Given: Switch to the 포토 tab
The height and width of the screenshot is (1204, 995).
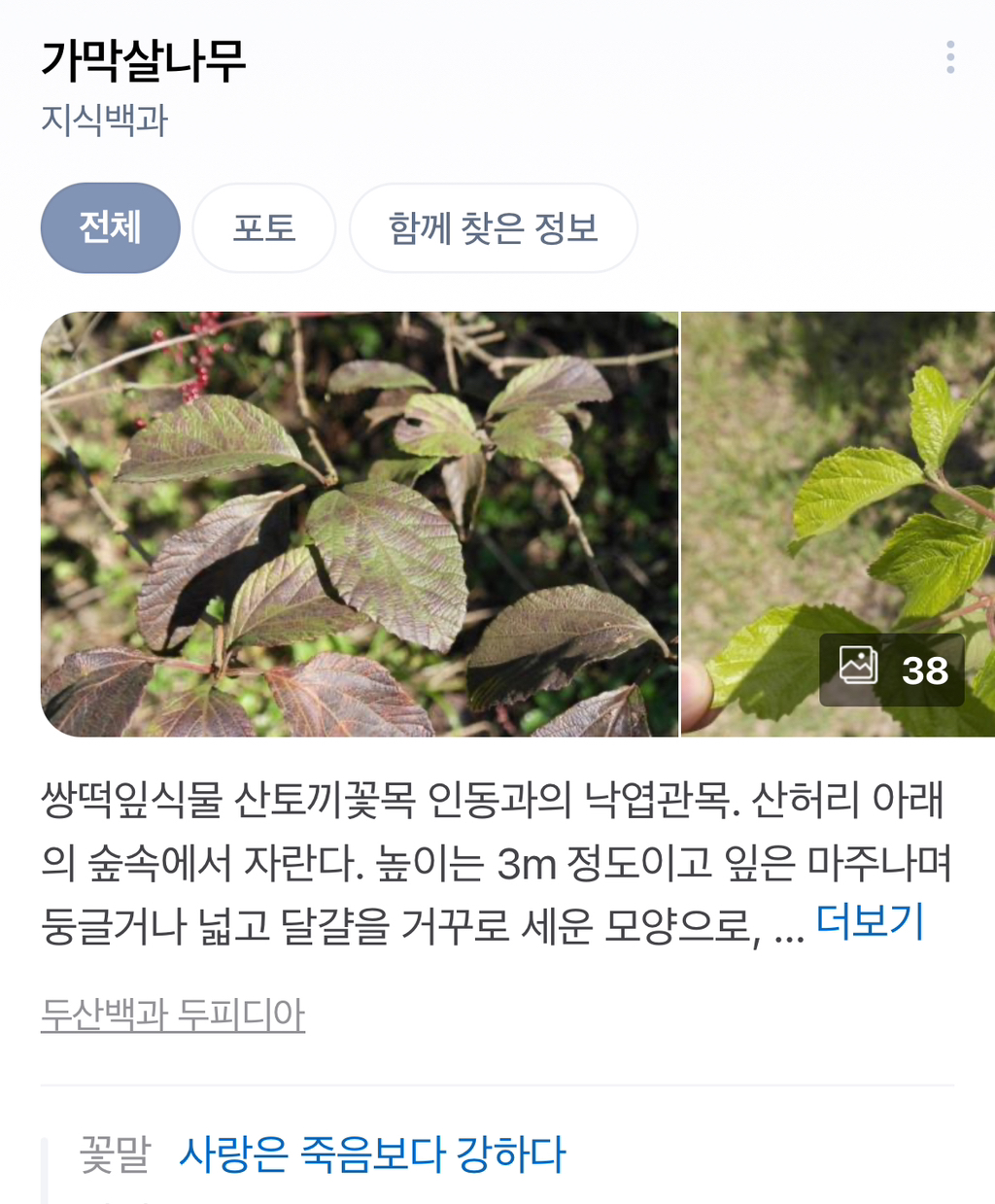Looking at the screenshot, I should (x=263, y=228).
